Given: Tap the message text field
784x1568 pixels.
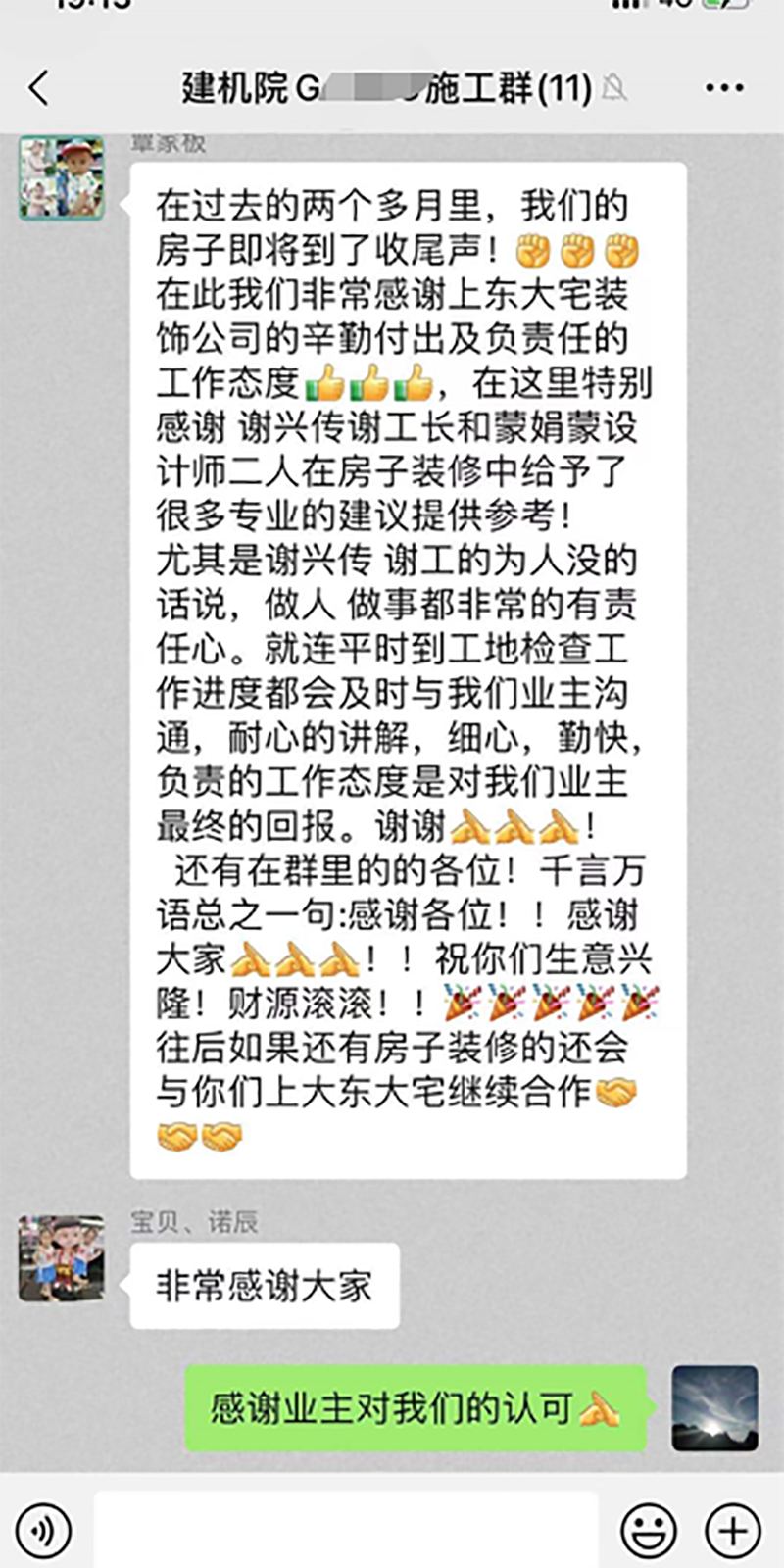Looking at the screenshot, I should pyautogui.click(x=345, y=1529).
